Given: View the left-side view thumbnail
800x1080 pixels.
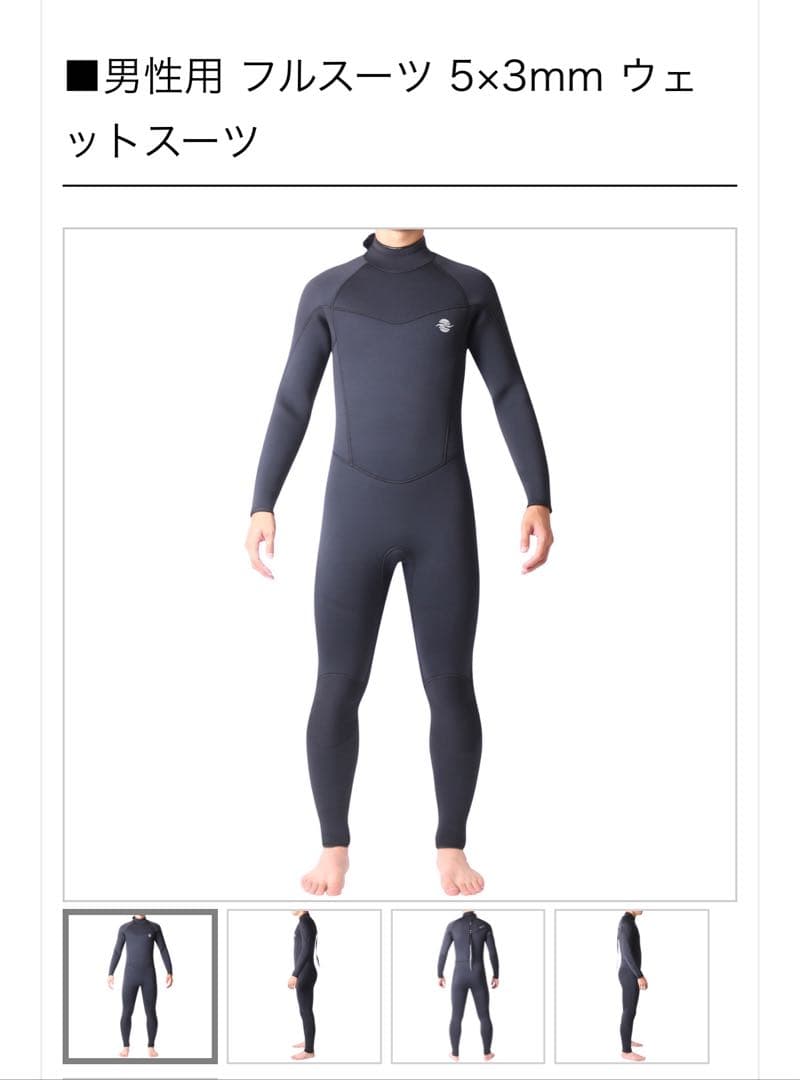Looking at the screenshot, I should (304, 986).
